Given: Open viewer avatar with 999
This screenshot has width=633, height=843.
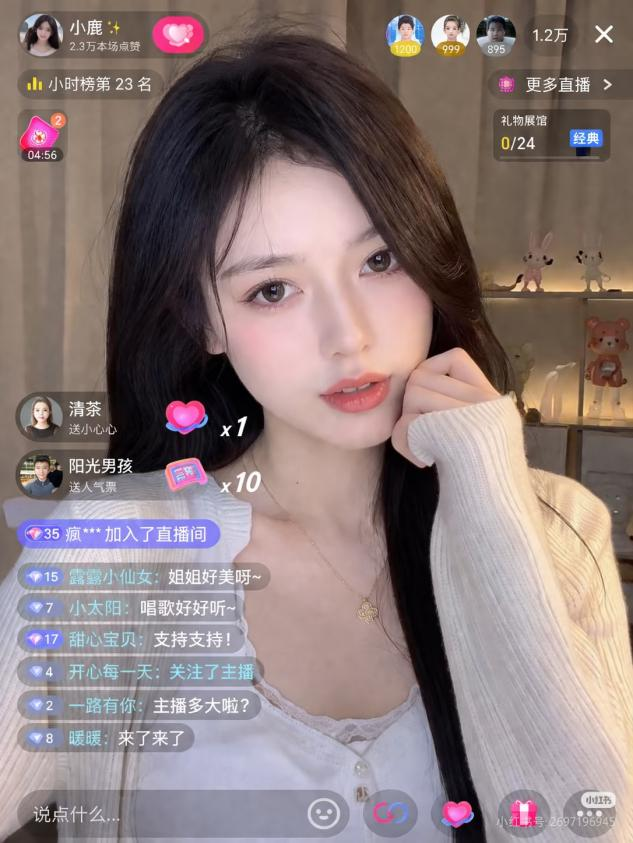Looking at the screenshot, I should coord(450,34).
